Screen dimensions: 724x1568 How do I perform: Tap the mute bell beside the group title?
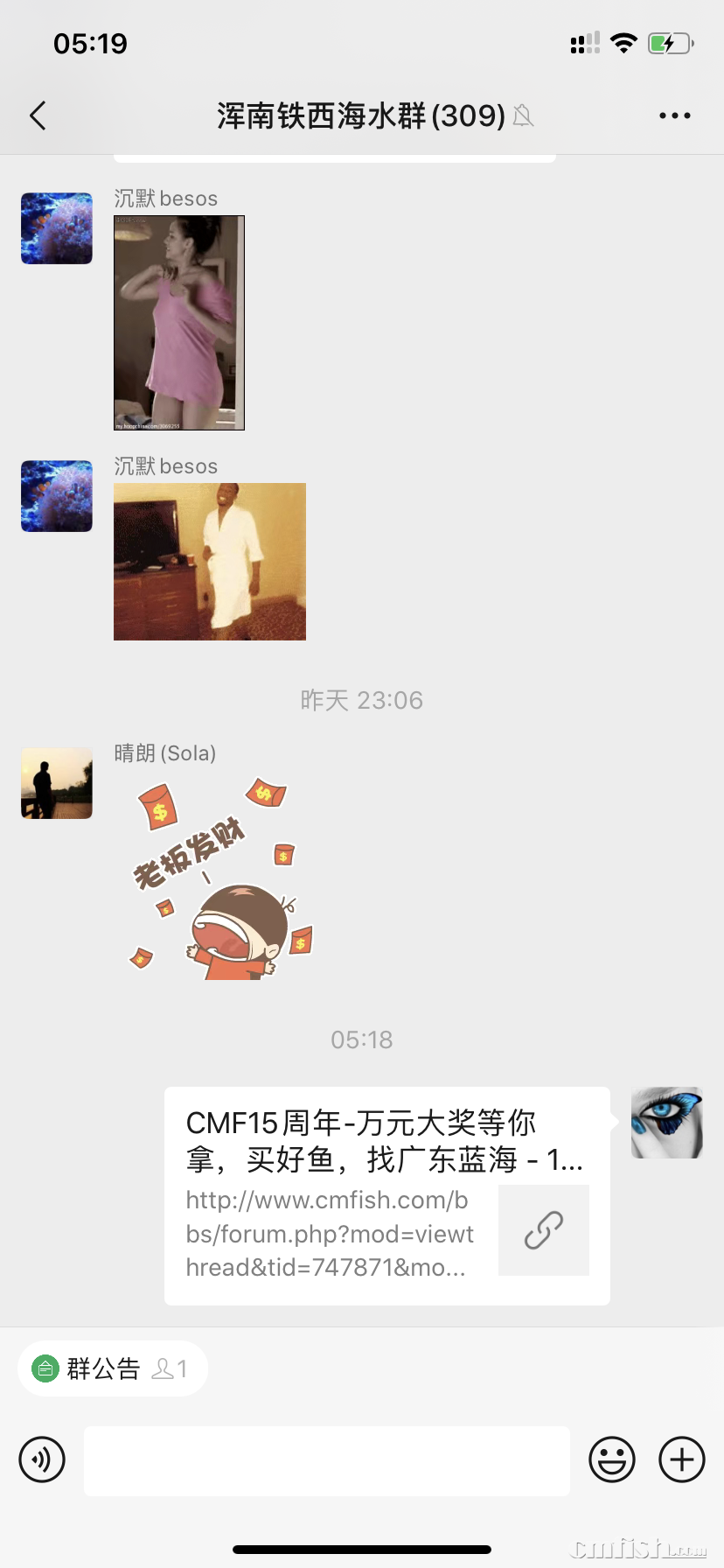524,115
